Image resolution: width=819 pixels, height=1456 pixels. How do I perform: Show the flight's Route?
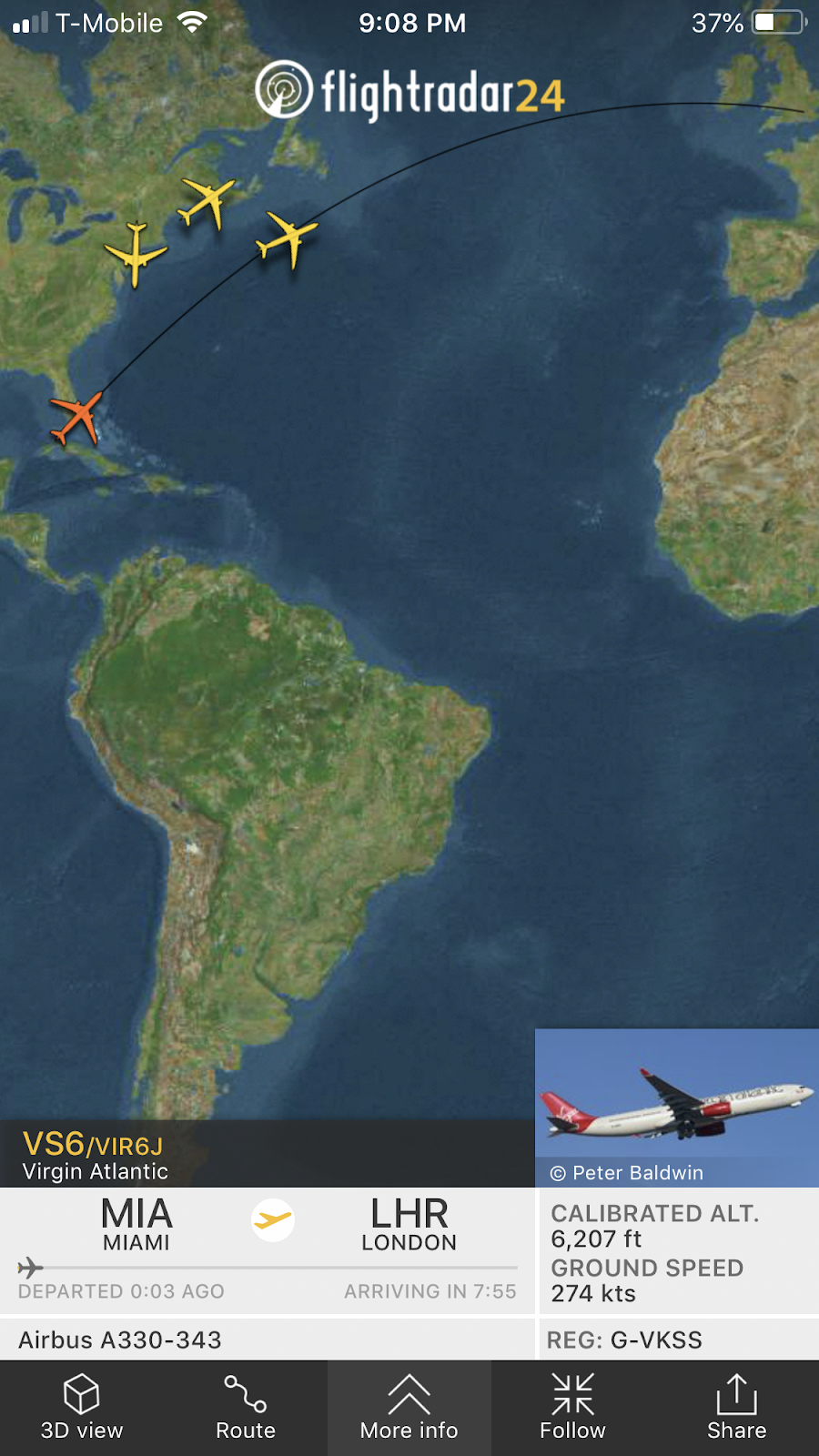tap(246, 1407)
